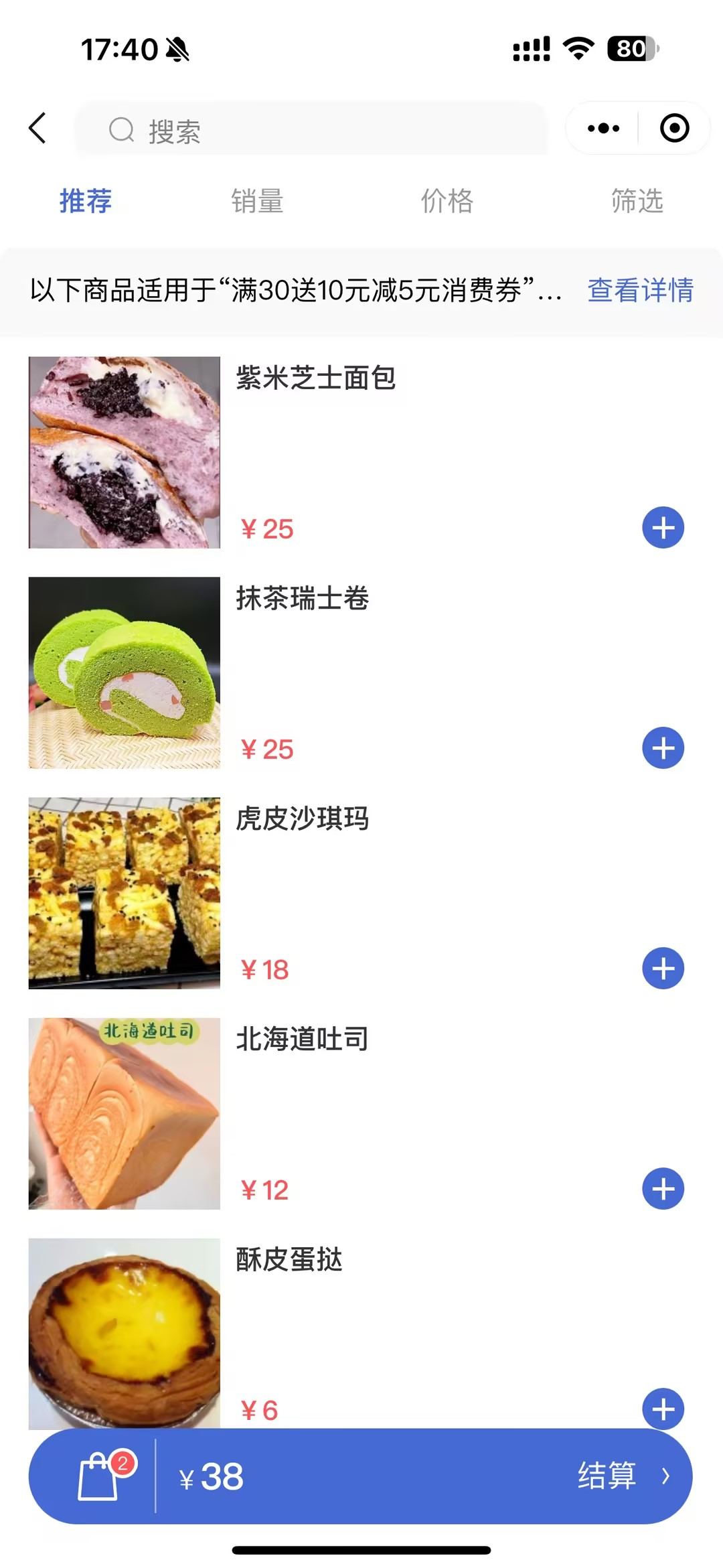Add 北海道吐司 to the cart
723x1568 pixels.
tap(663, 1189)
